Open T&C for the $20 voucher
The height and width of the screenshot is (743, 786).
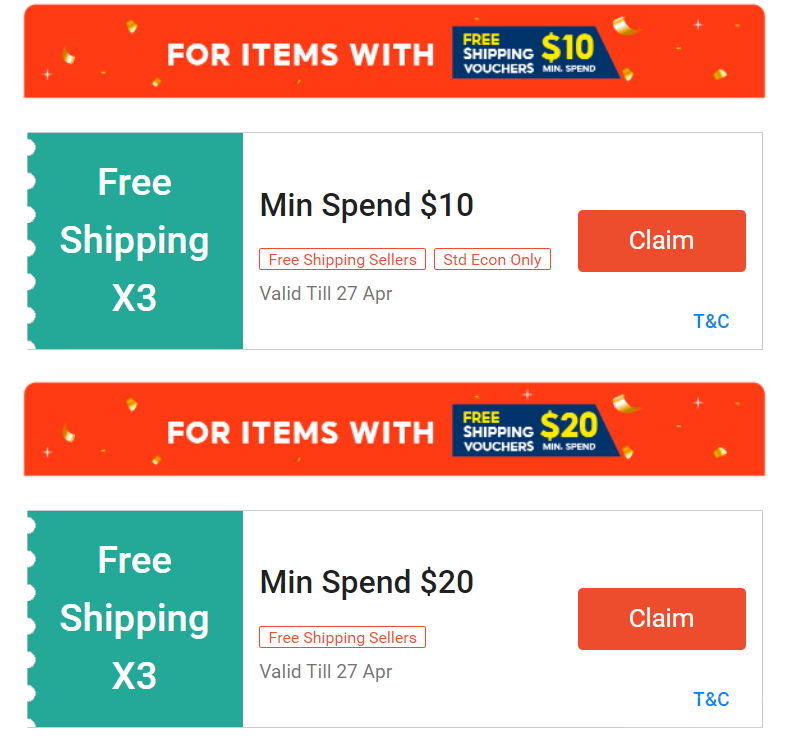(711, 699)
